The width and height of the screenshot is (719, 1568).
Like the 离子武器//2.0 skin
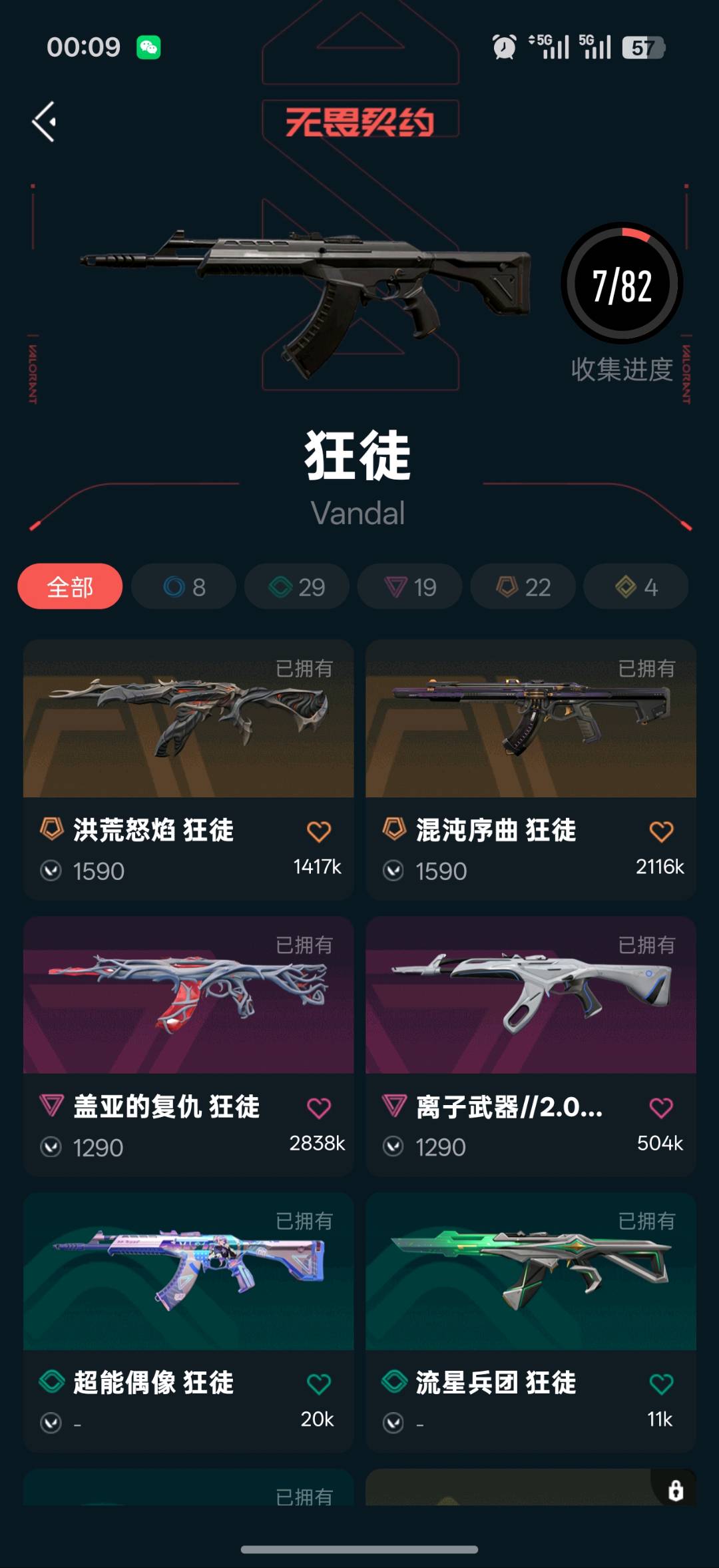click(661, 1108)
